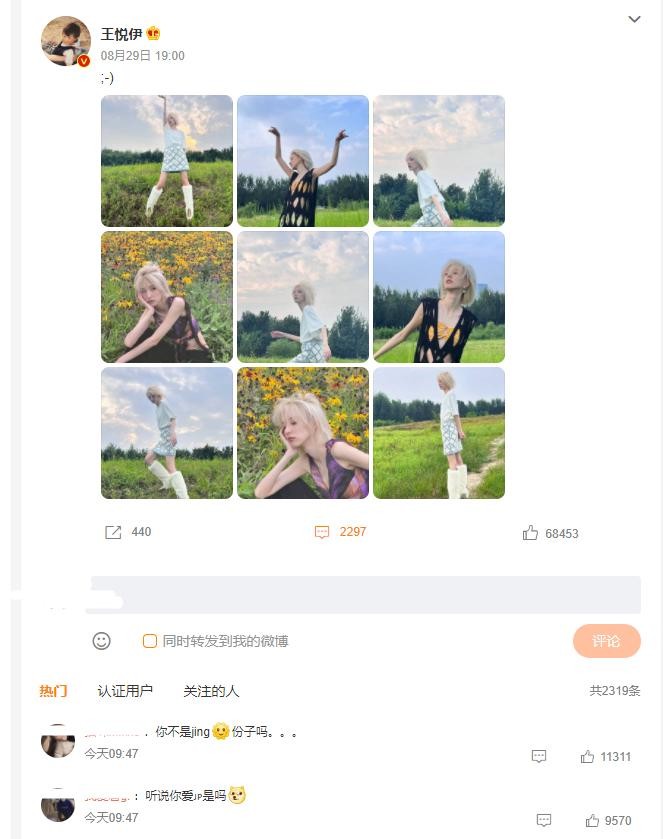Open 王悦伊's profile avatar
The height and width of the screenshot is (839, 663).
(66, 42)
